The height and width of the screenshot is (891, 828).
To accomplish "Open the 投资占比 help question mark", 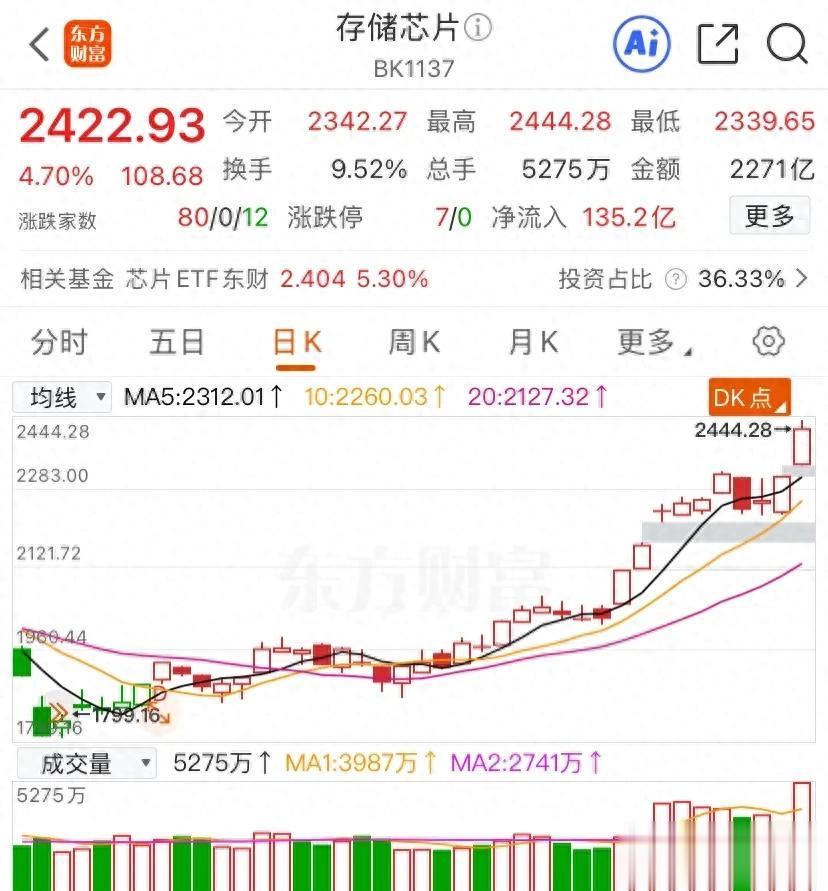I will 677,279.
